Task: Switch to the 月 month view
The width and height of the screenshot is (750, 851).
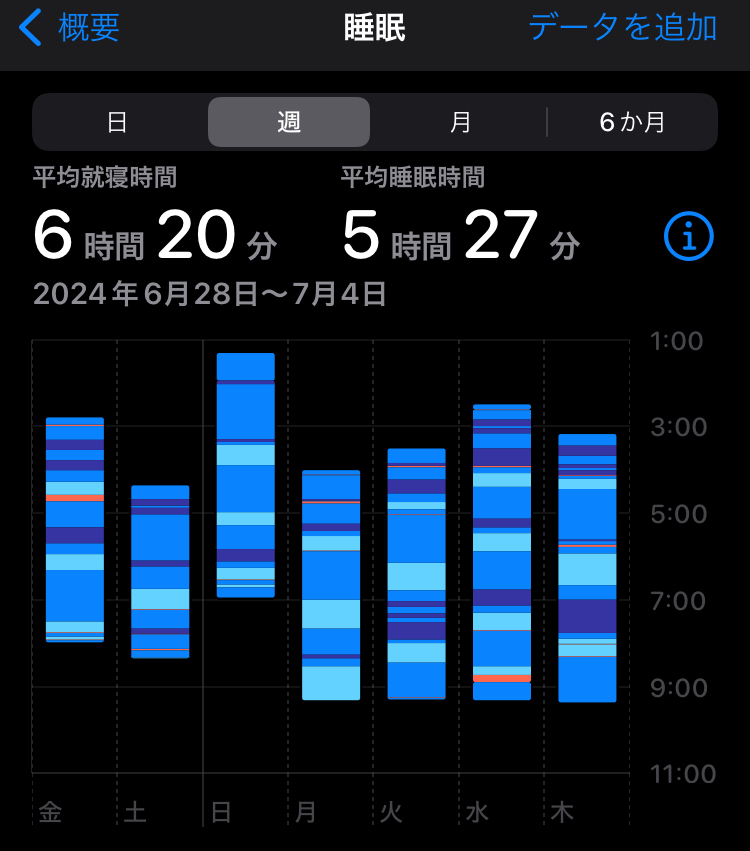Action: tap(460, 122)
